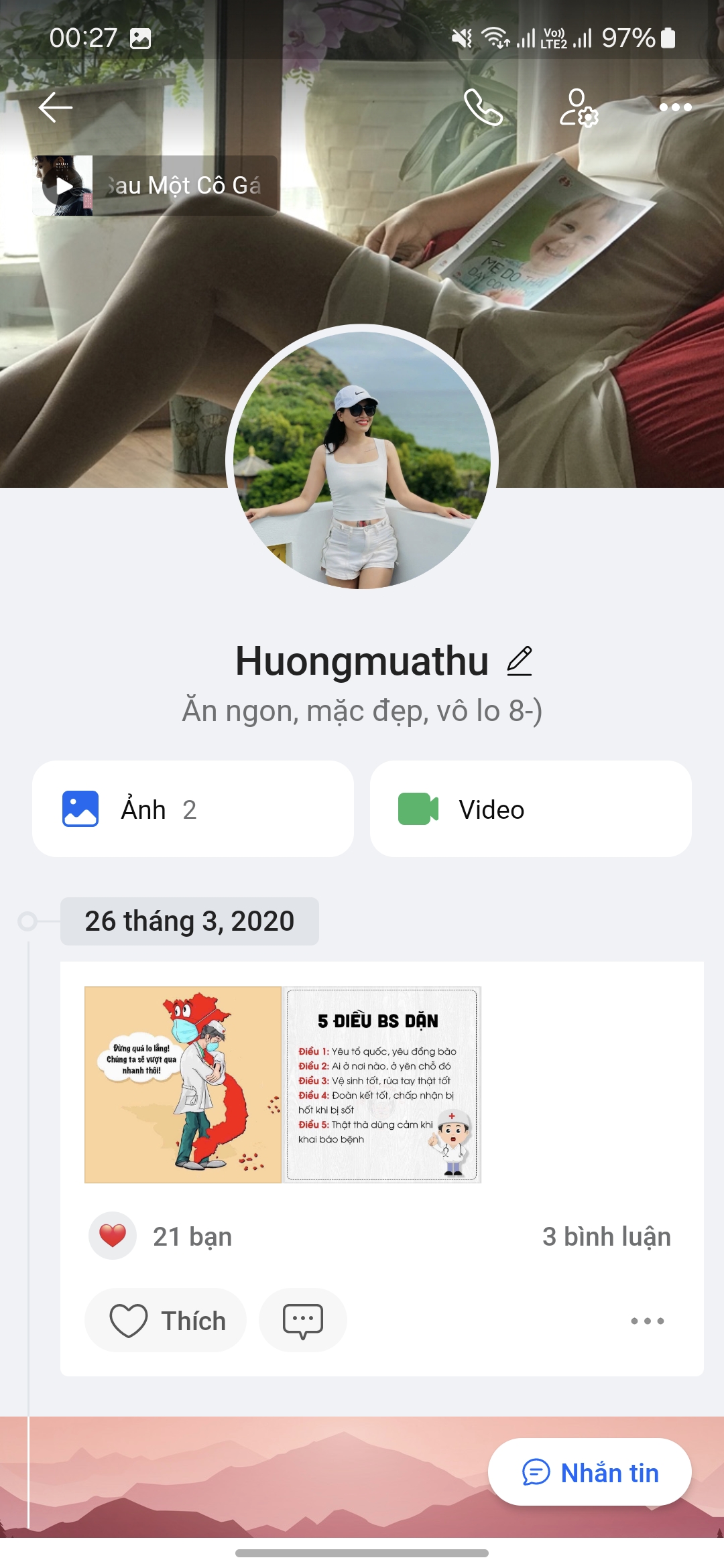Open the Ảnh photo album
Screen dimensions: 724x1568
192,809
